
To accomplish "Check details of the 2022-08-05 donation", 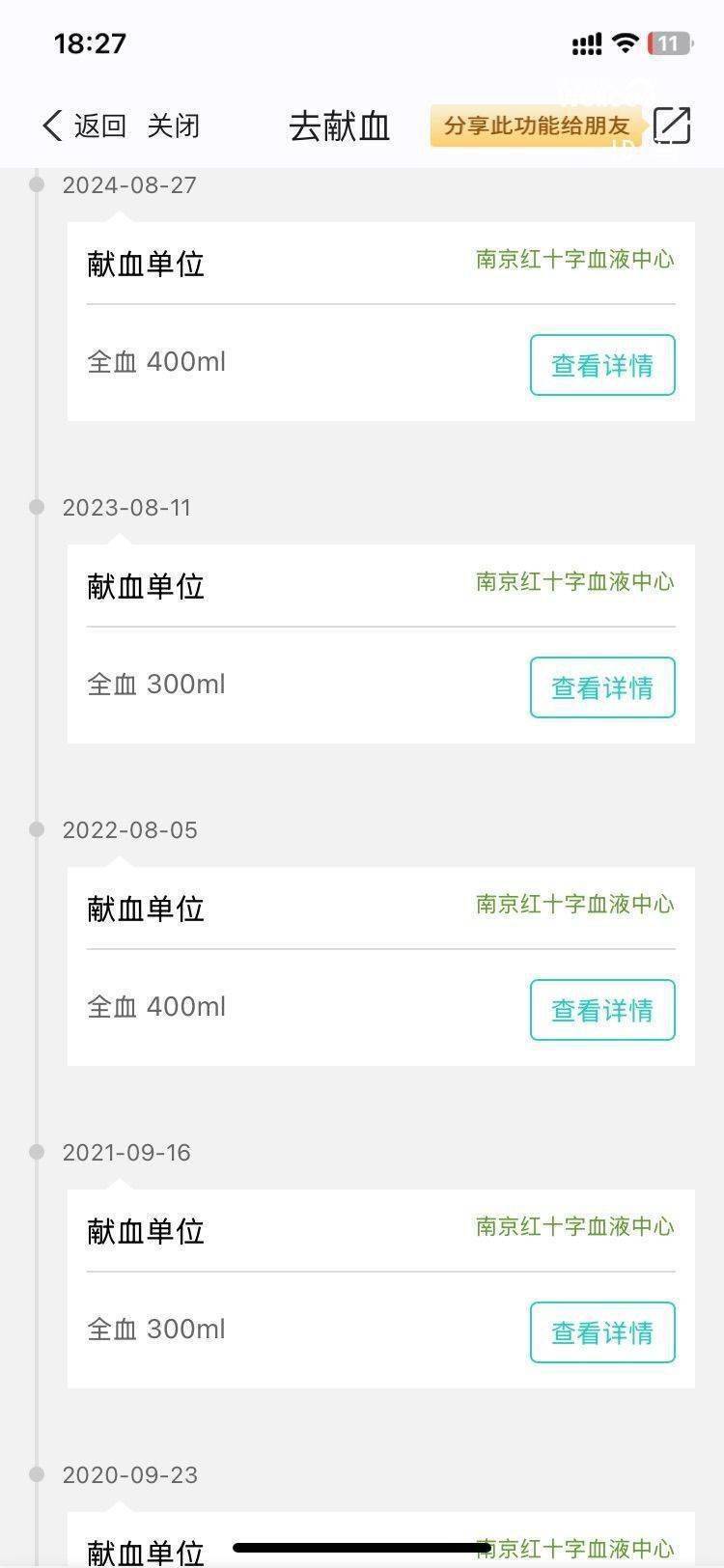I will point(602,1010).
